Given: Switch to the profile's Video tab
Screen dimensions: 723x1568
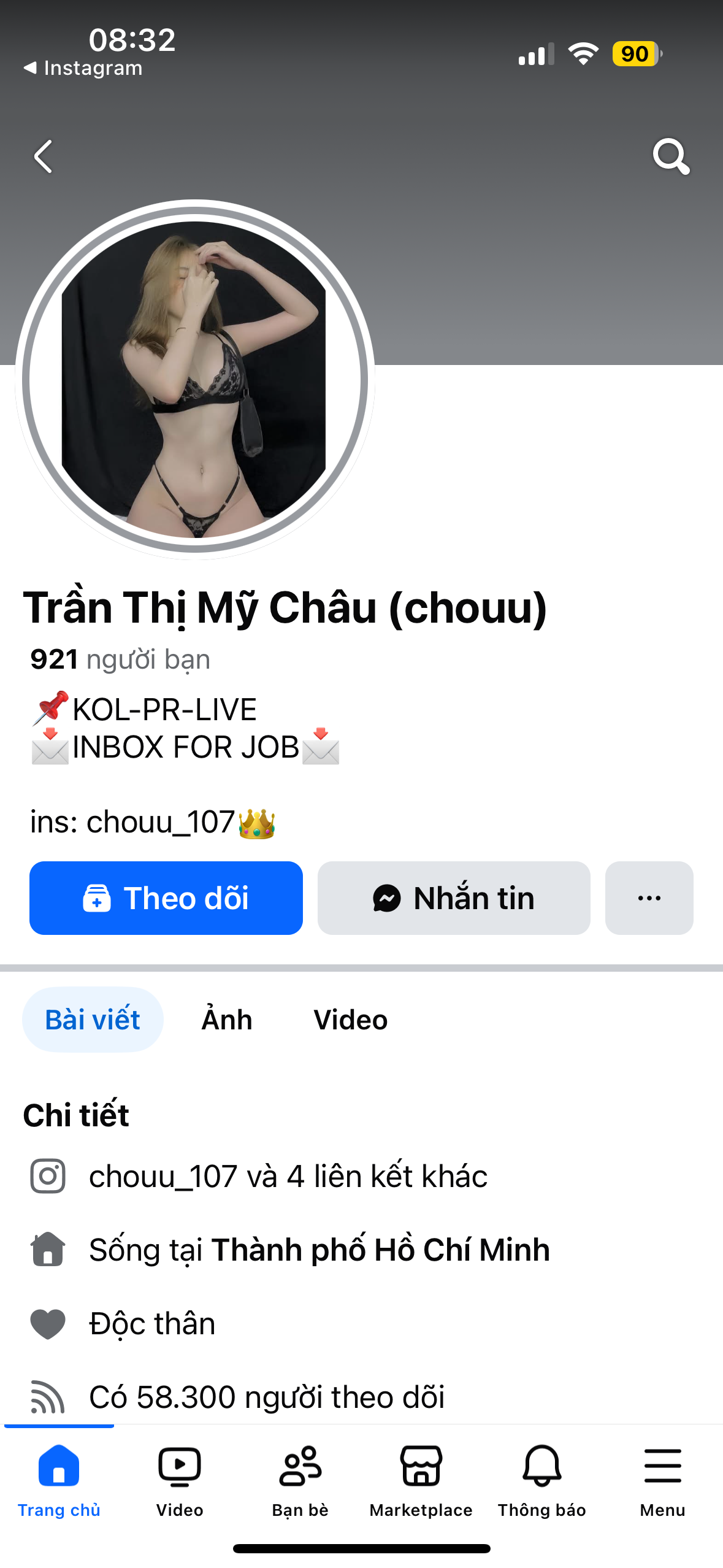Looking at the screenshot, I should click(x=350, y=1020).
